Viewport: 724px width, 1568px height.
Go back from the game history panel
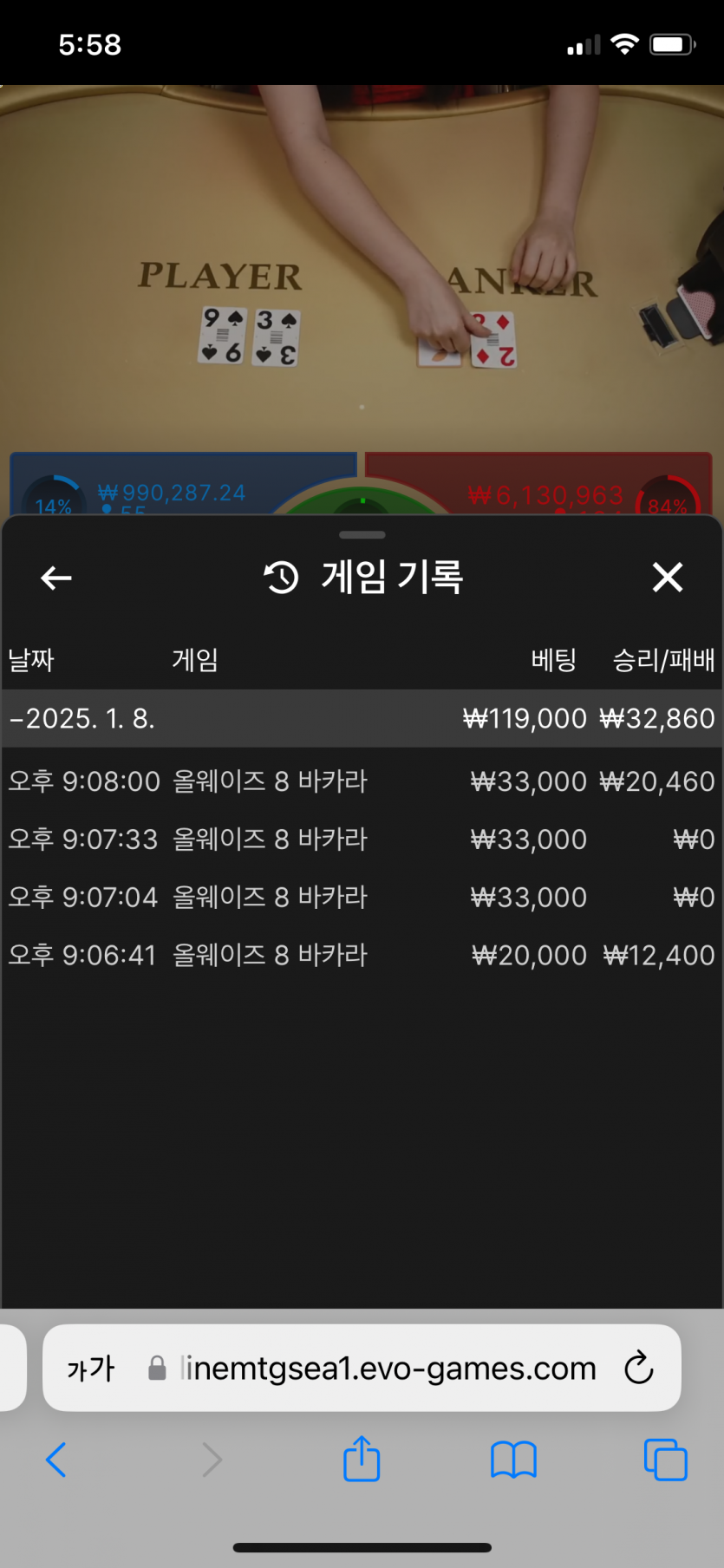pyautogui.click(x=56, y=578)
